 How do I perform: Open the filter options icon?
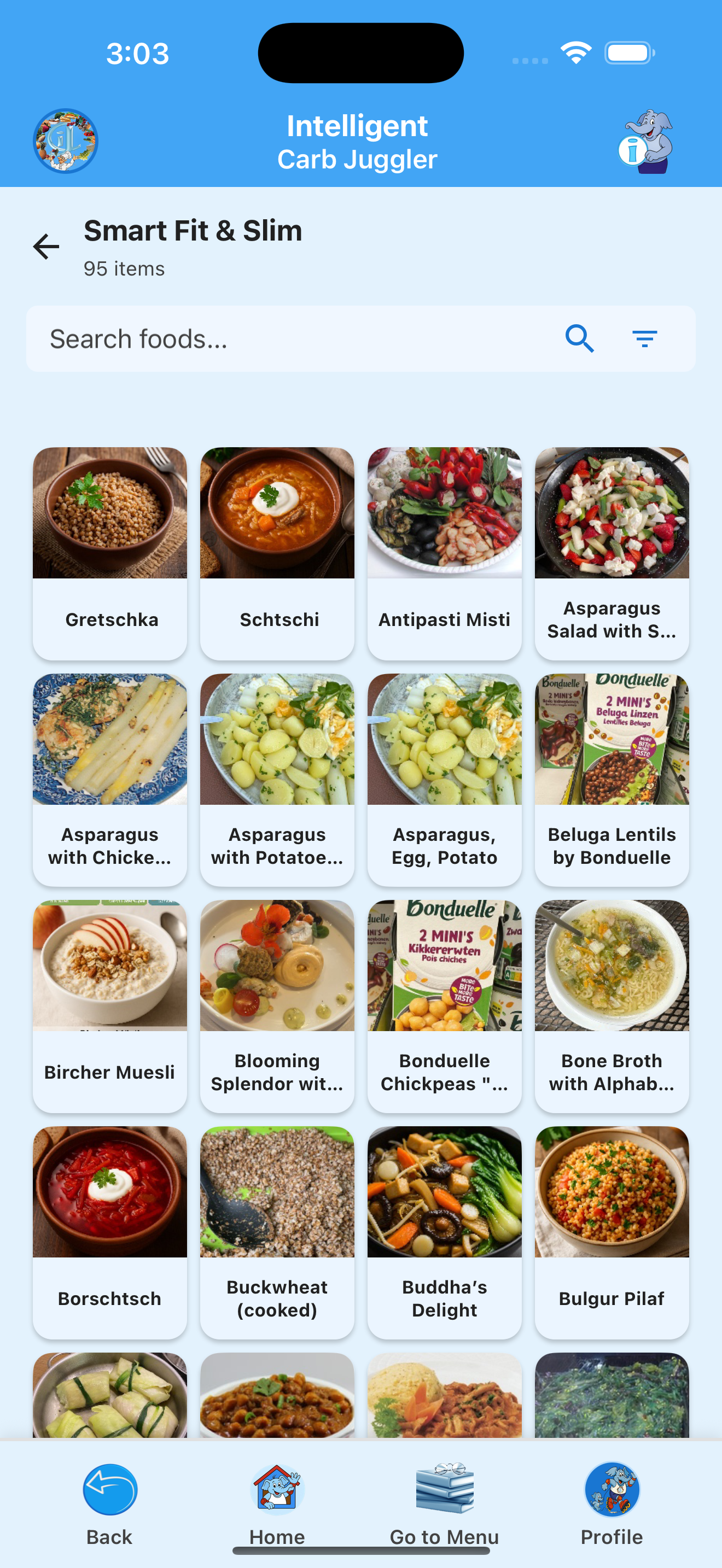pyautogui.click(x=645, y=338)
